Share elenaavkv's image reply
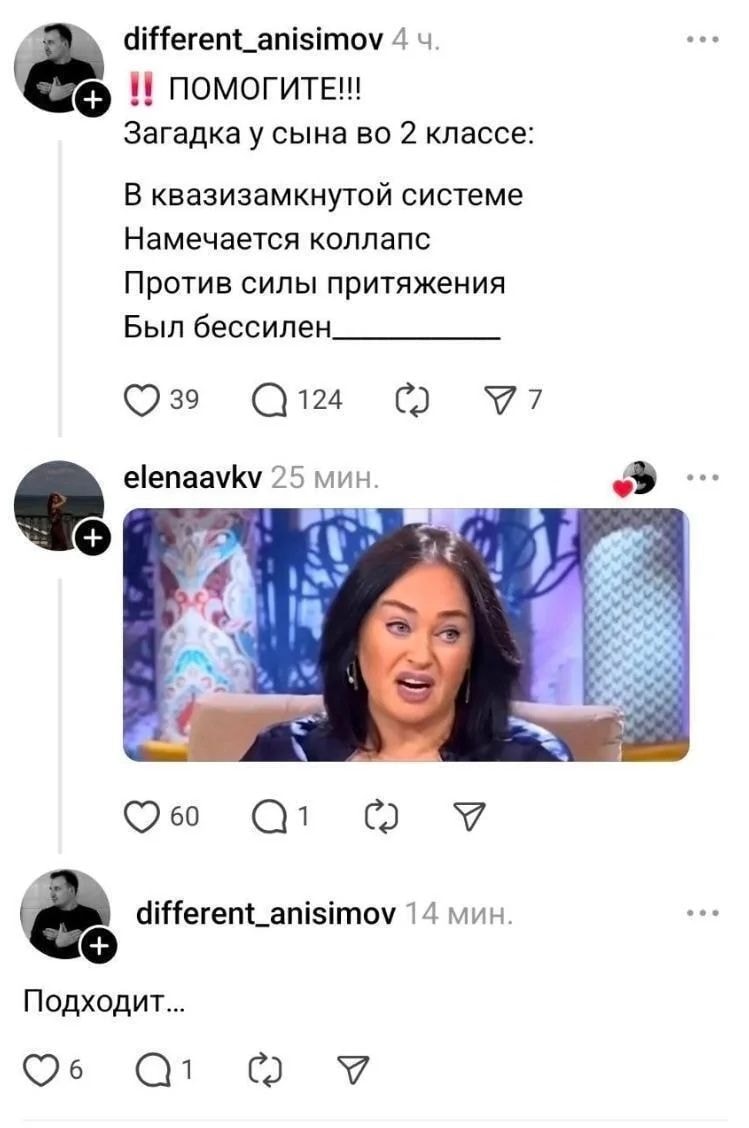This screenshot has height=1128, width=749. click(x=467, y=819)
